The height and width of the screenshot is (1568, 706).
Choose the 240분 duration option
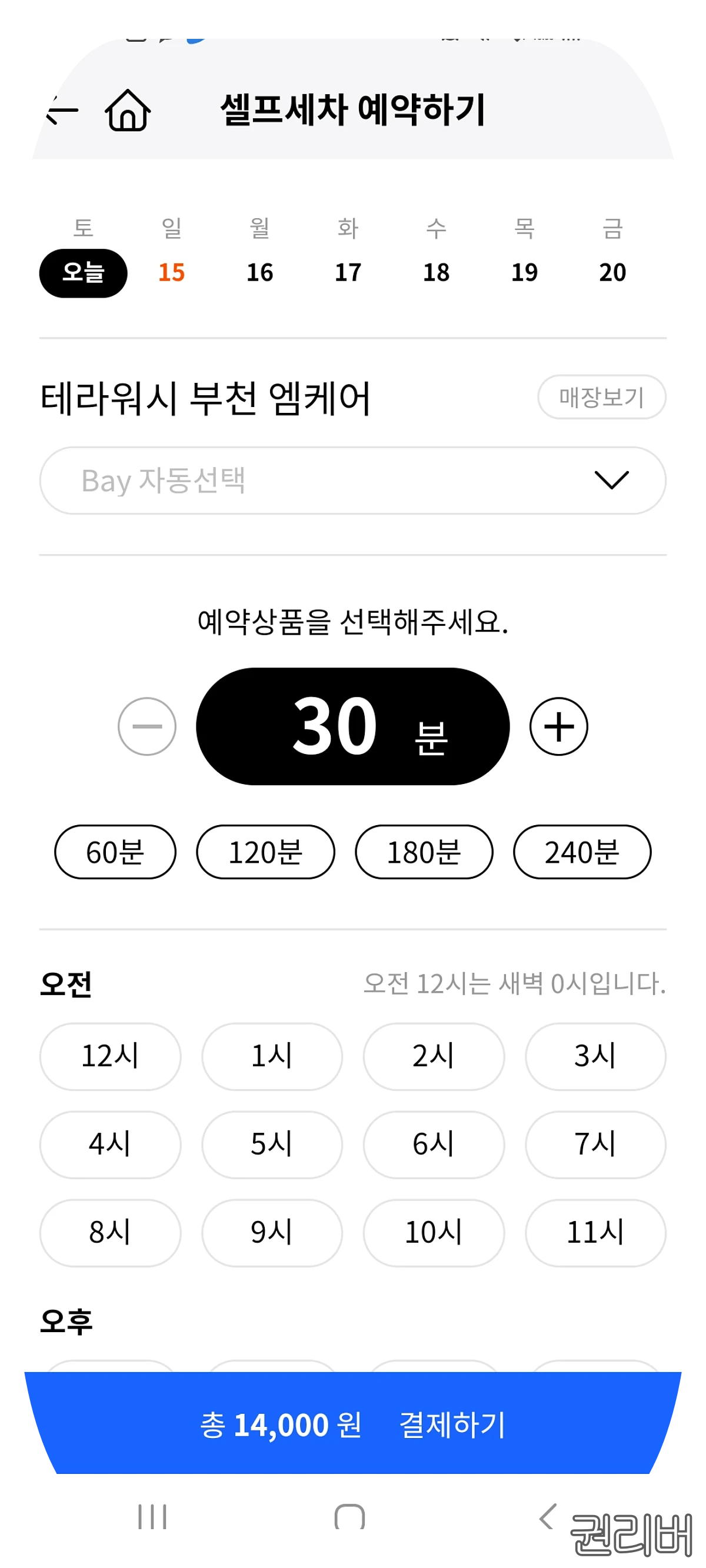pos(581,852)
